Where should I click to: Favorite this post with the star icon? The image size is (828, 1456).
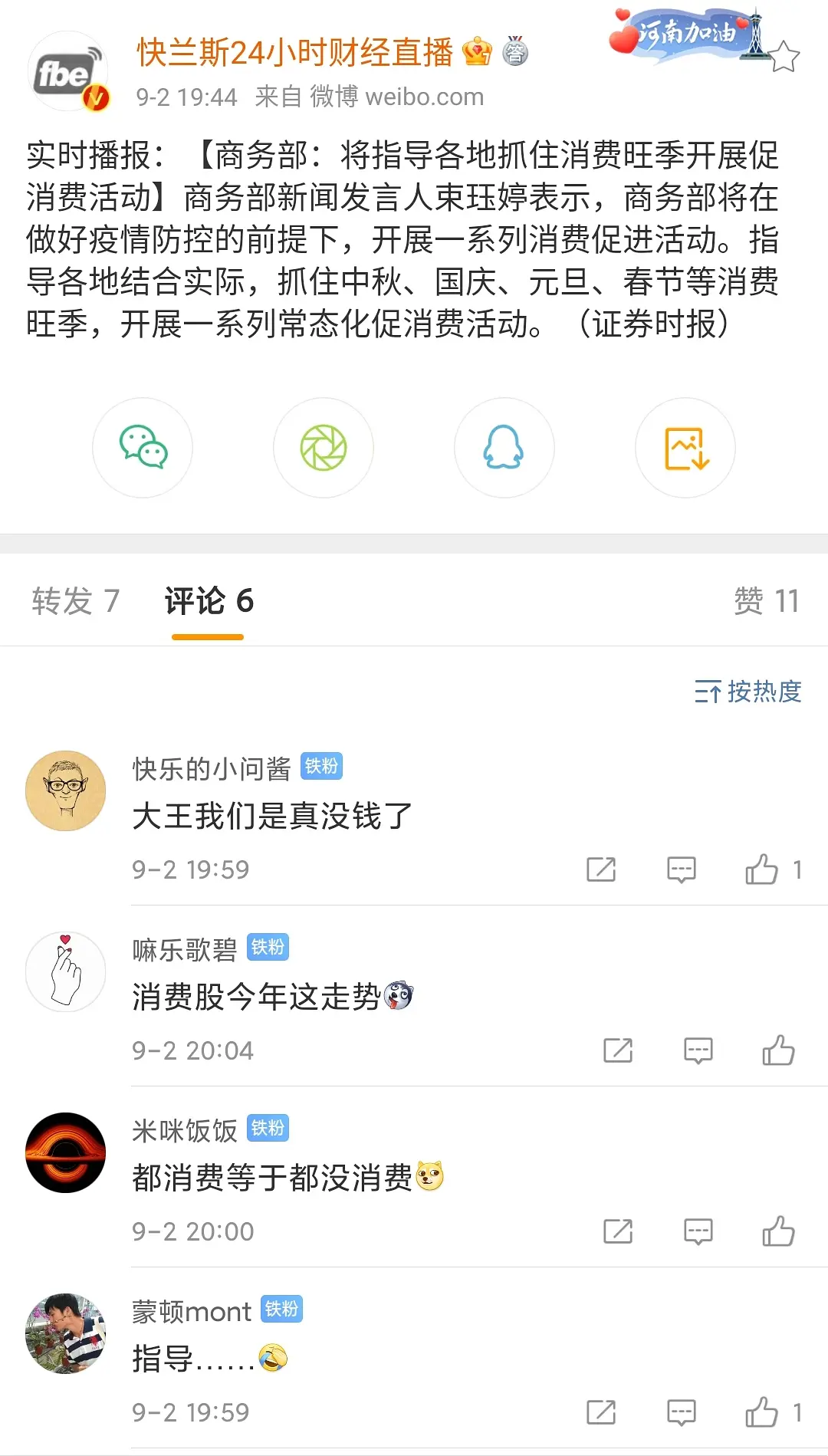point(784,58)
